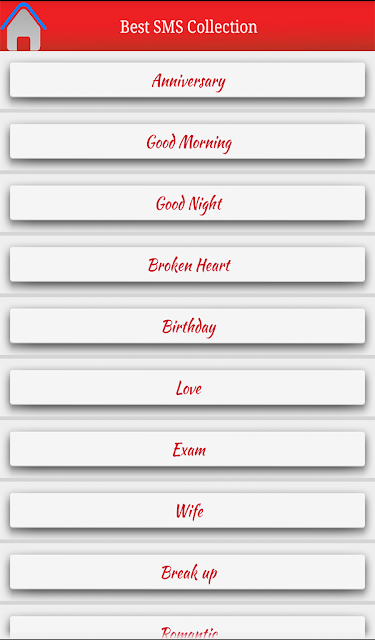Select the Good Night category

[187, 203]
